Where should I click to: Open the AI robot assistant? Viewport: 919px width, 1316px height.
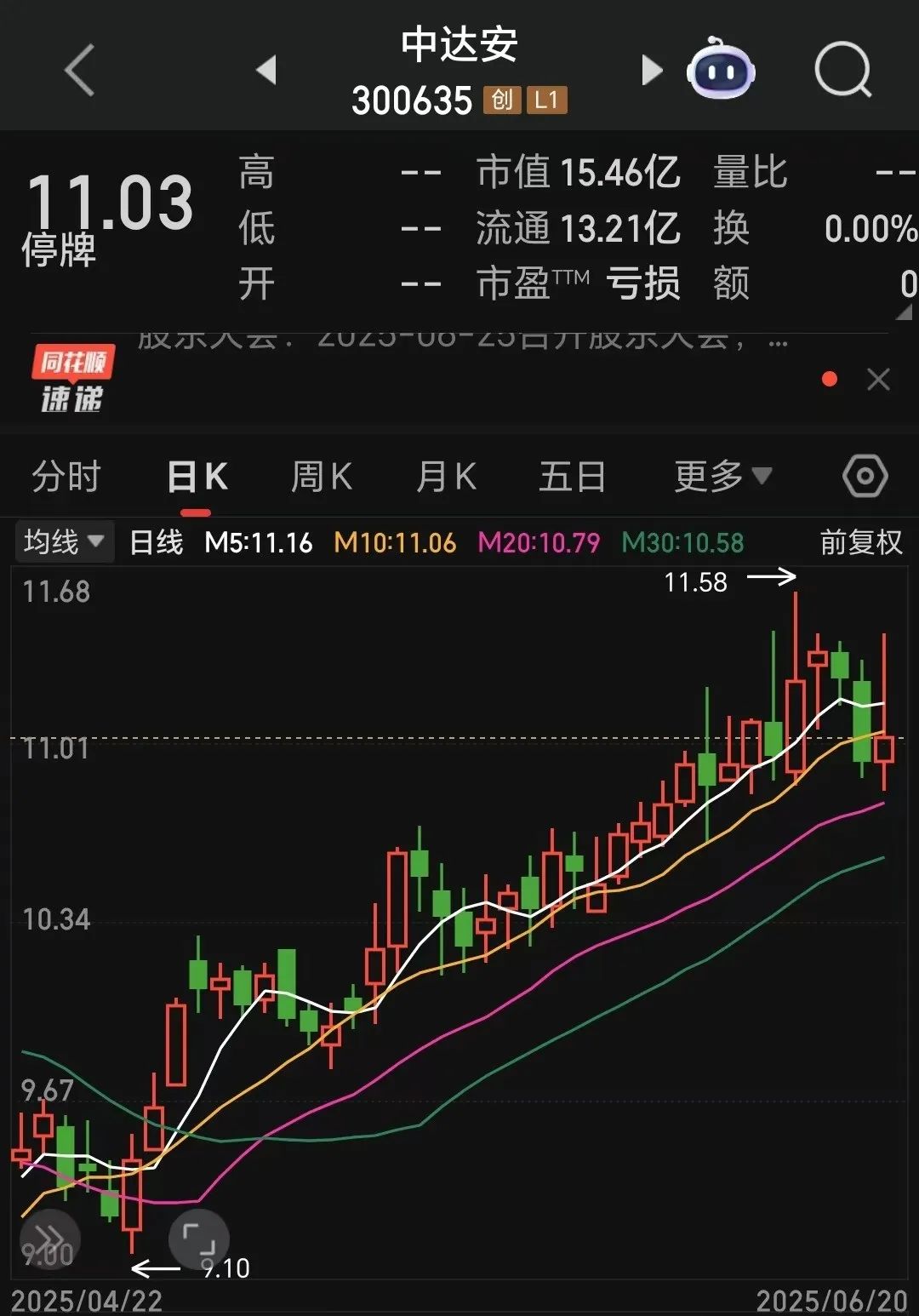coord(721,70)
